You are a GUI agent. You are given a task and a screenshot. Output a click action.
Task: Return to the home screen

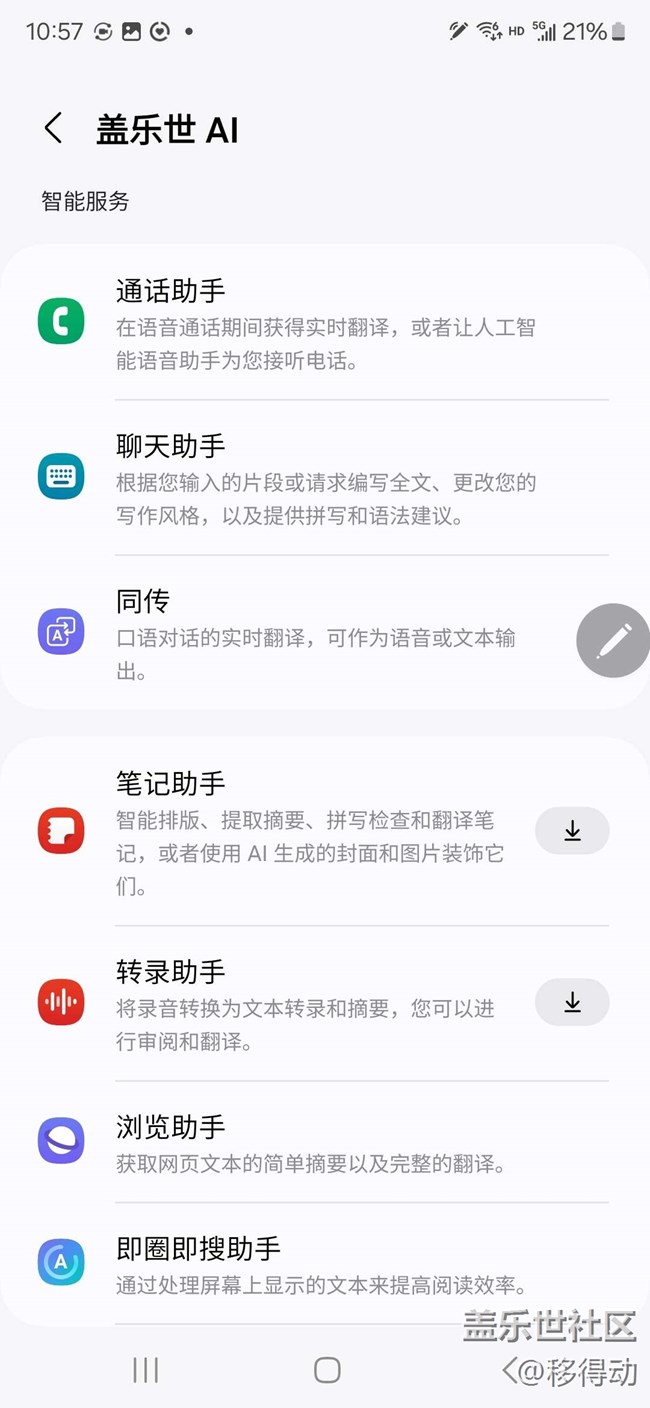pyautogui.click(x=327, y=1370)
